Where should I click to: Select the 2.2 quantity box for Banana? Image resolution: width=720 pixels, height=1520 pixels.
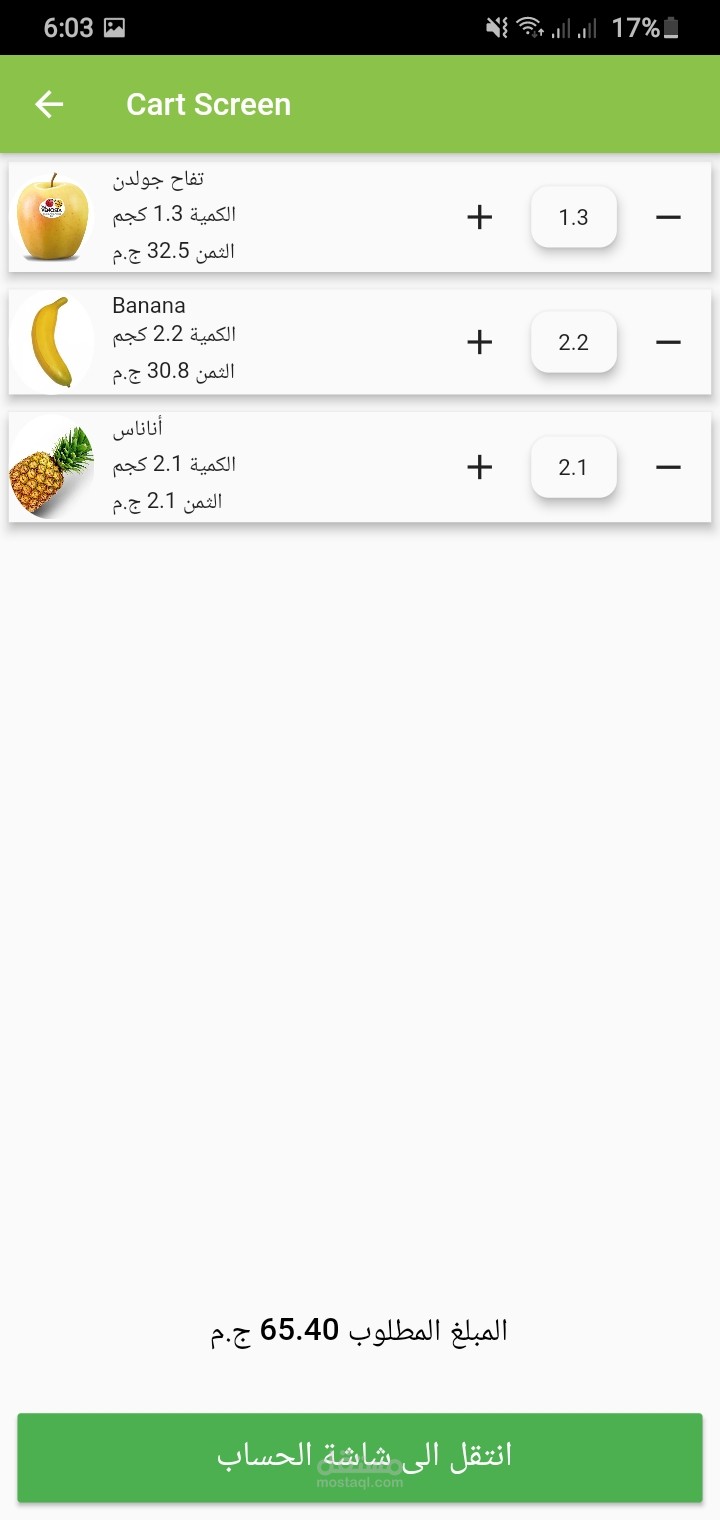coord(573,342)
